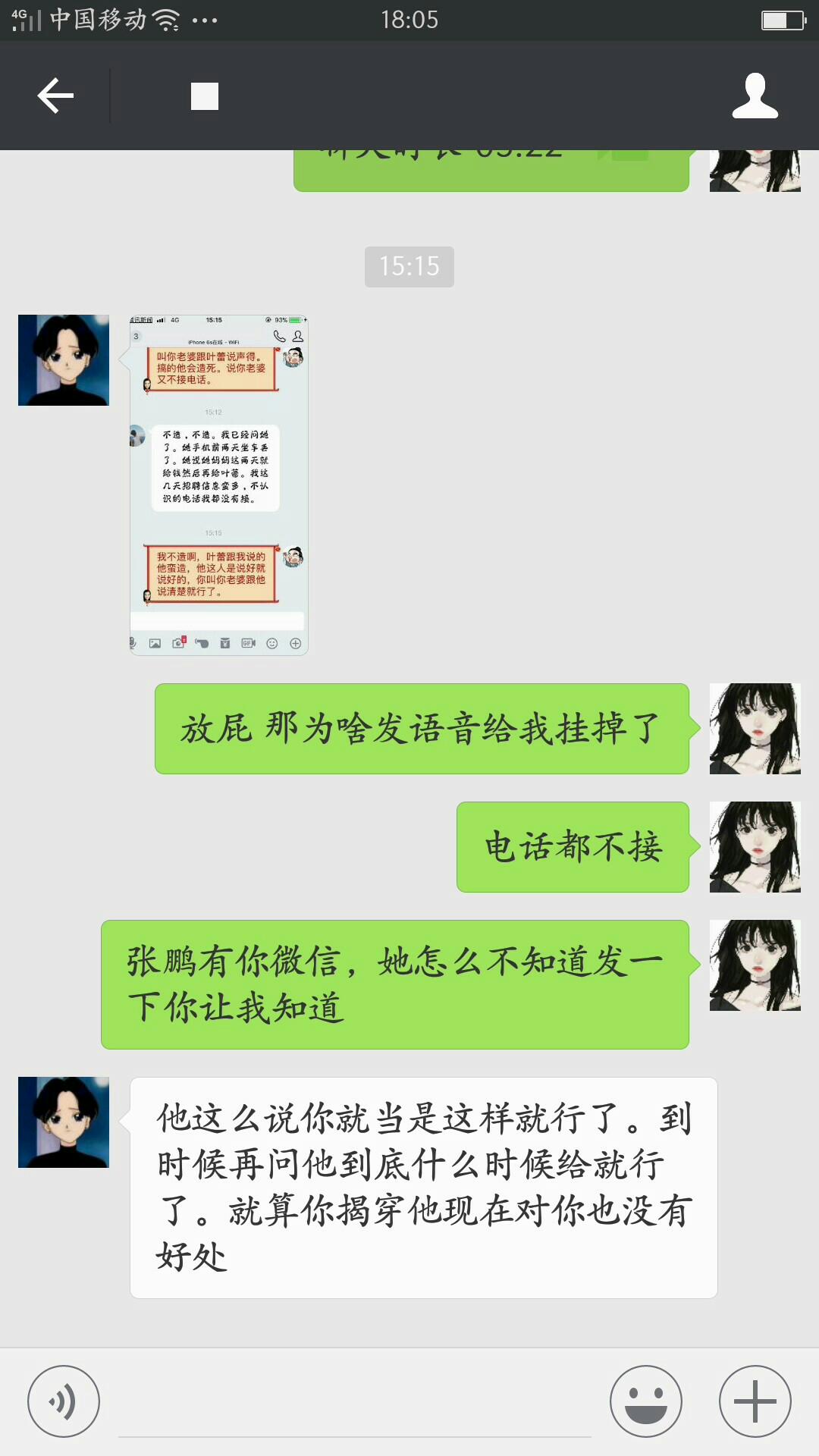Tap own avatar next to 电话都不接
Viewport: 819px width, 1456px height.
coord(755,847)
